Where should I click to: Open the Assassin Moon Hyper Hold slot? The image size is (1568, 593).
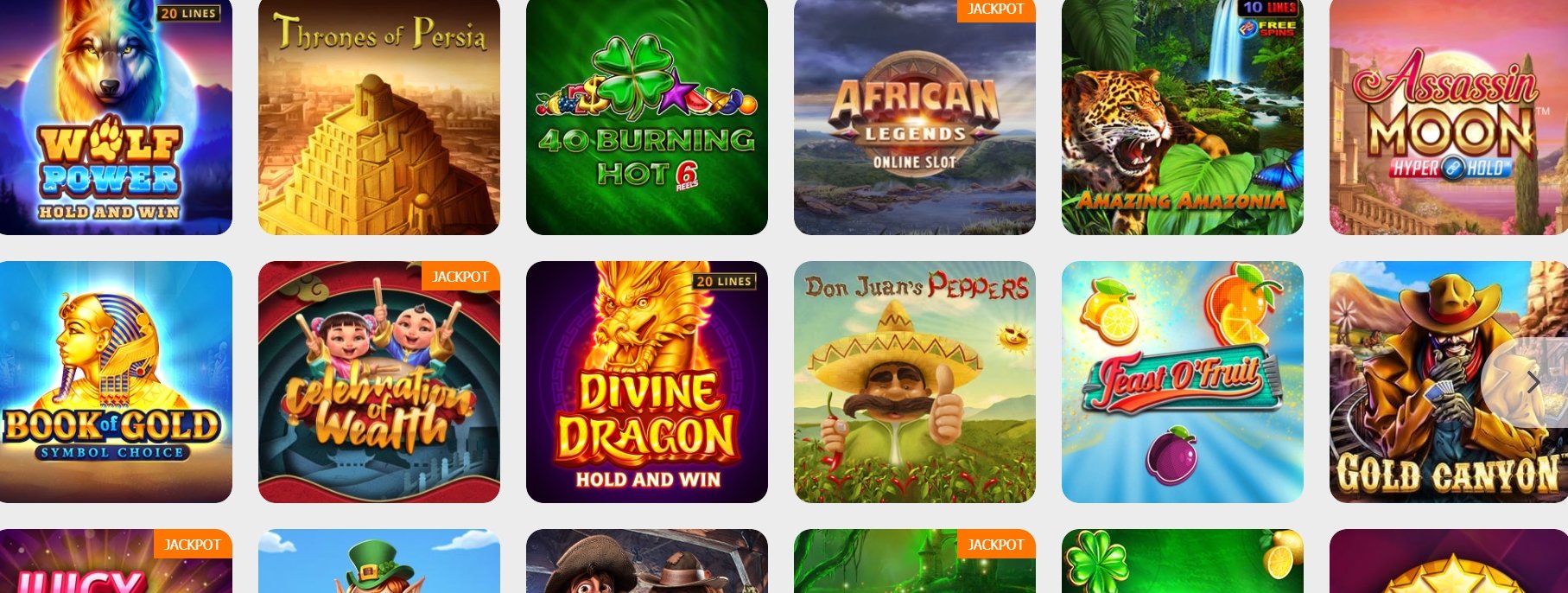[x=1448, y=117]
